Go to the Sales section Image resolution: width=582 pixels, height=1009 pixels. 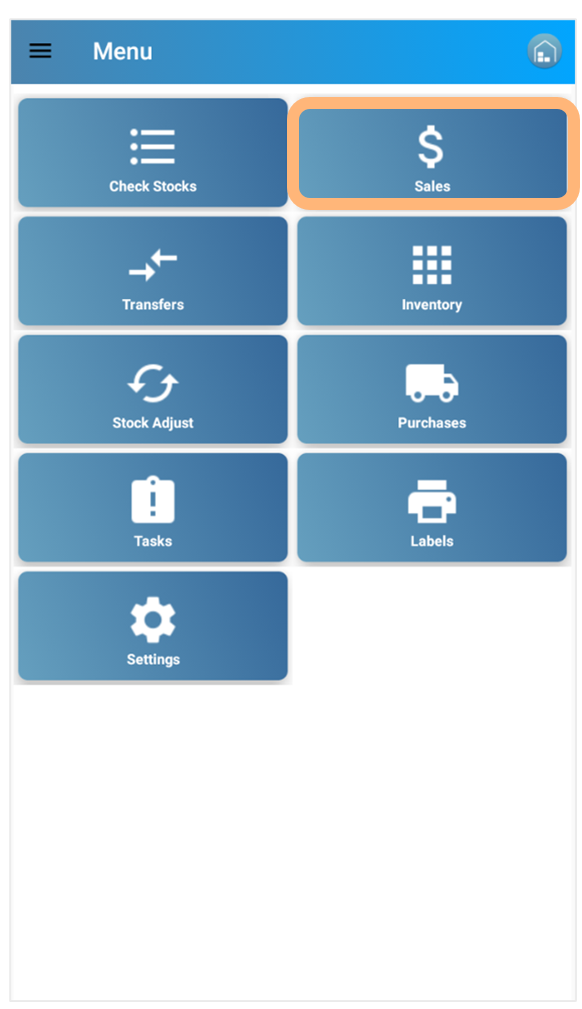click(433, 153)
